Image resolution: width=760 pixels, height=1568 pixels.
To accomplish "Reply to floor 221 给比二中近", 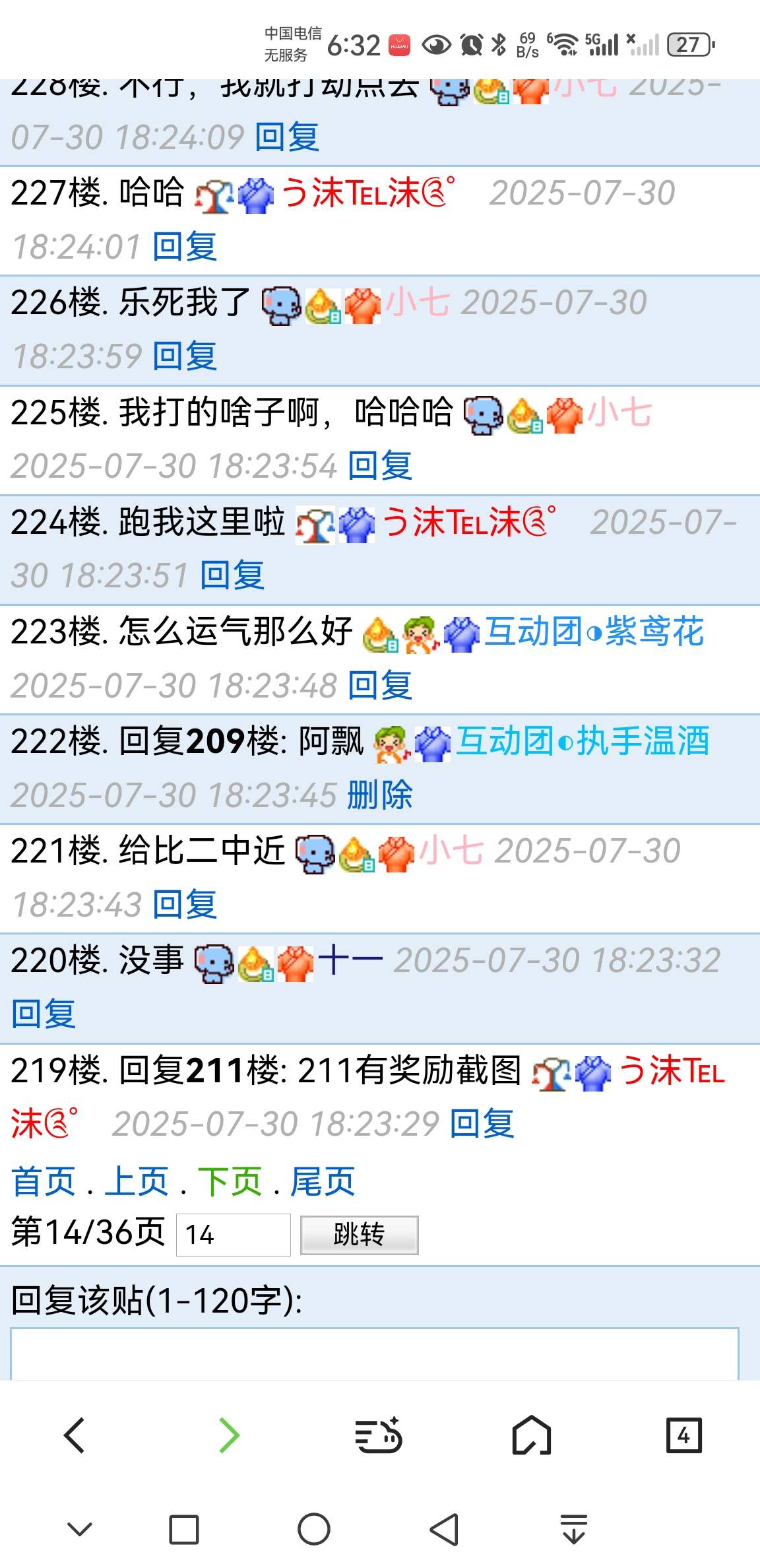I will (x=185, y=904).
